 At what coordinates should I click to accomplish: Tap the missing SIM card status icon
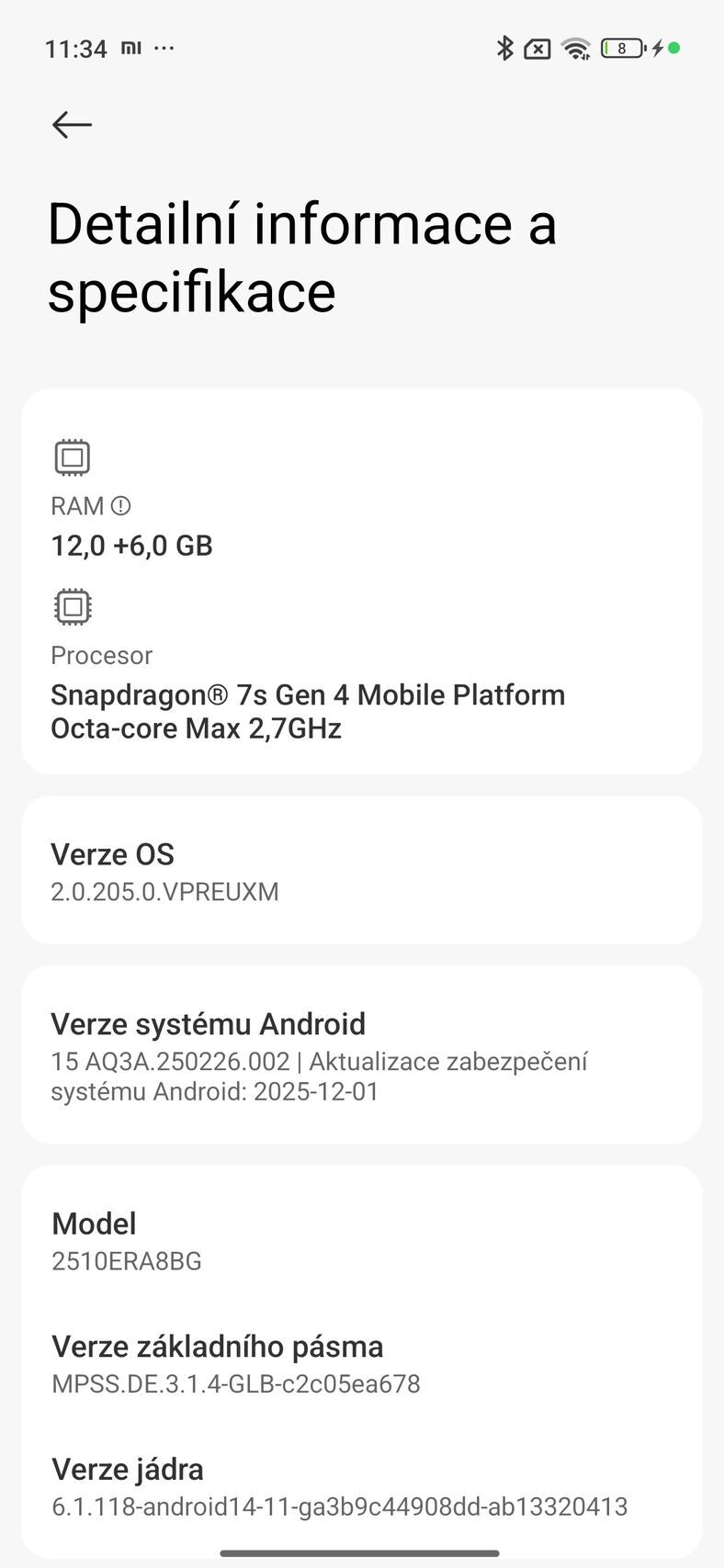pos(537,47)
